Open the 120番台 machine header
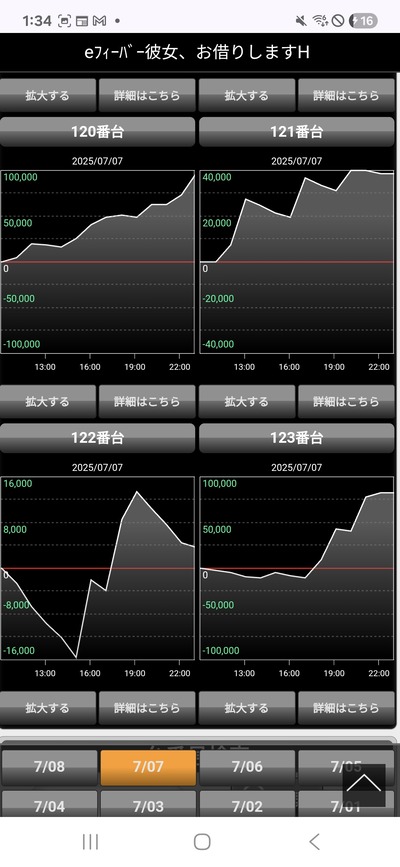The width and height of the screenshot is (400, 867). tap(97, 132)
